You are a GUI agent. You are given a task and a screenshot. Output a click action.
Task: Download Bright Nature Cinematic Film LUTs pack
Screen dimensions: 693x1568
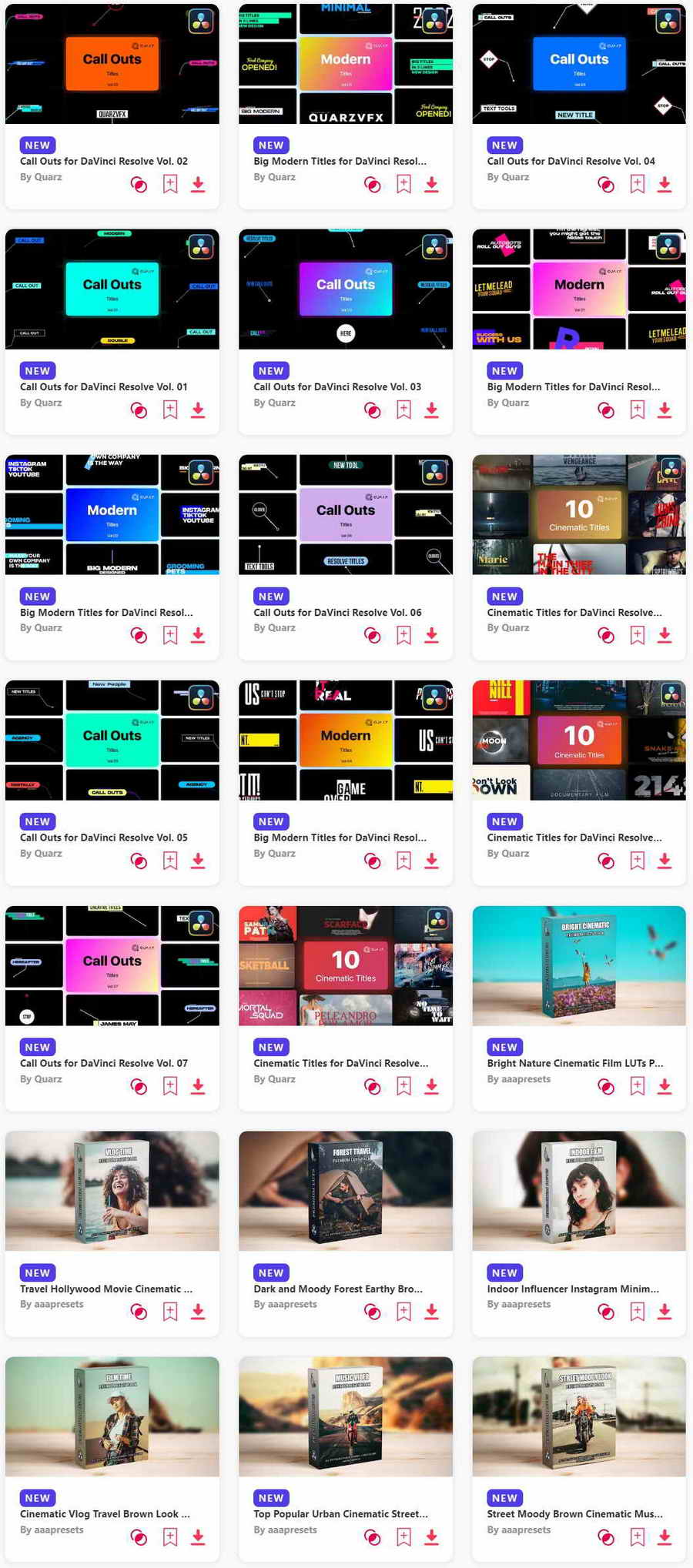click(665, 1086)
